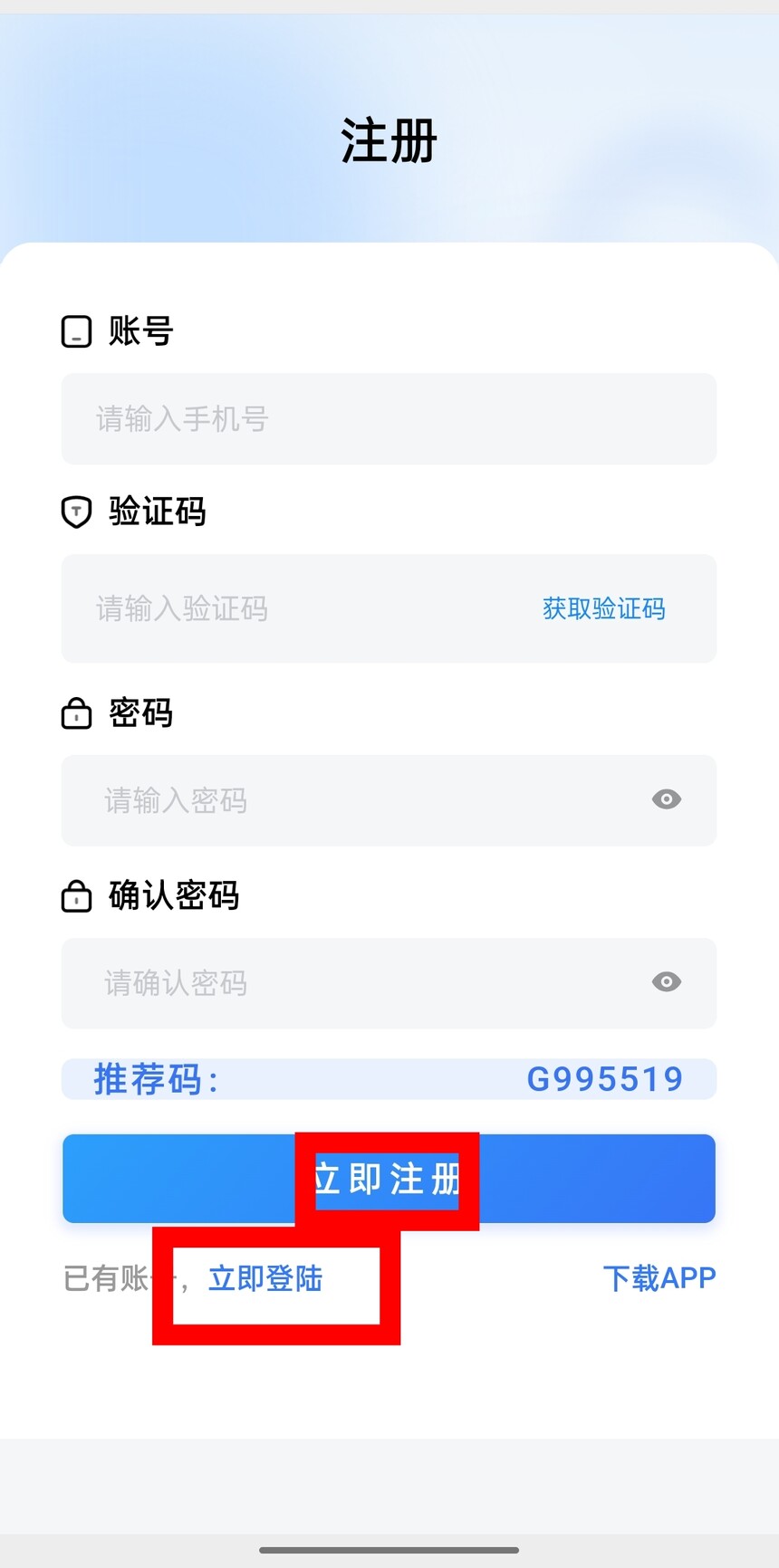
Task: Tap the phone number input field
Action: point(388,419)
